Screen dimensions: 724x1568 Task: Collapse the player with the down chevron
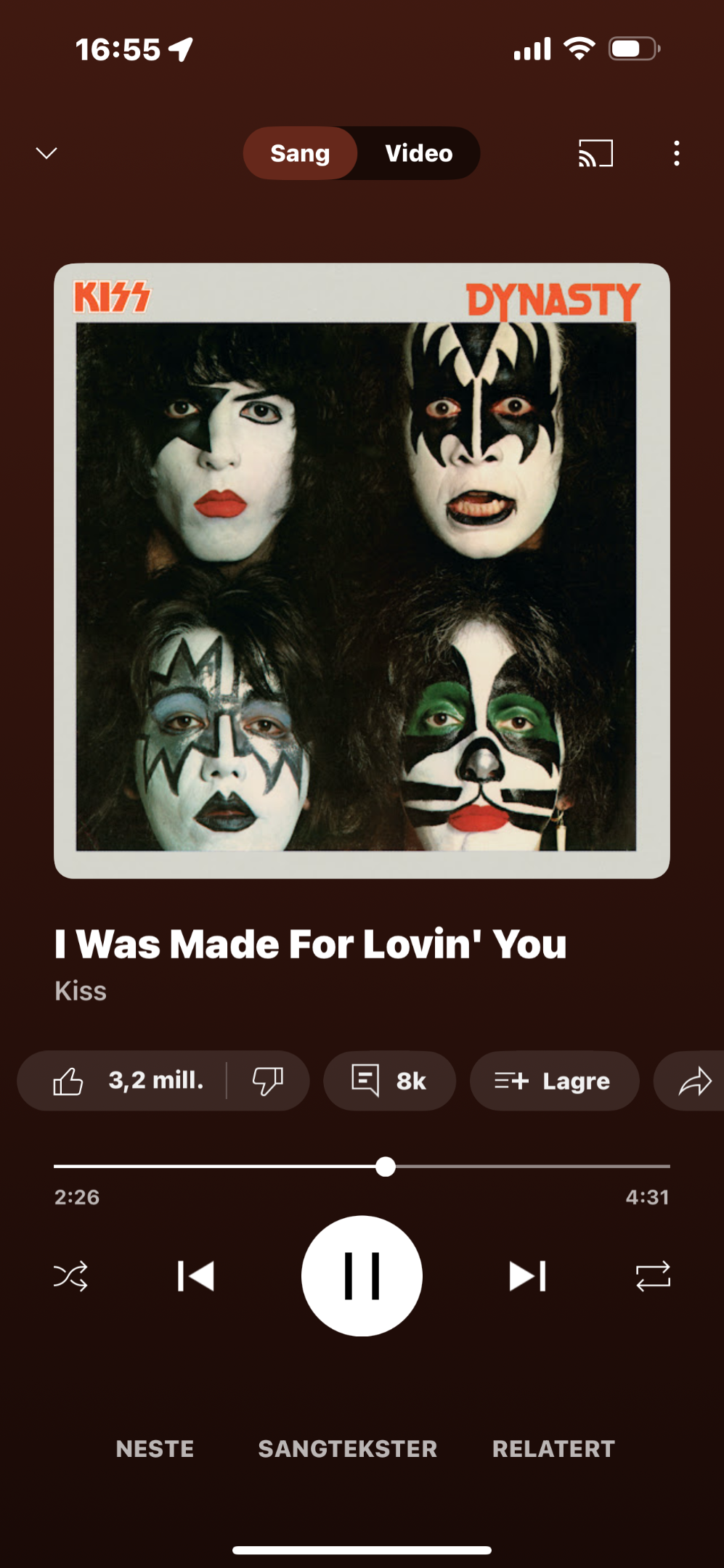coord(46,153)
